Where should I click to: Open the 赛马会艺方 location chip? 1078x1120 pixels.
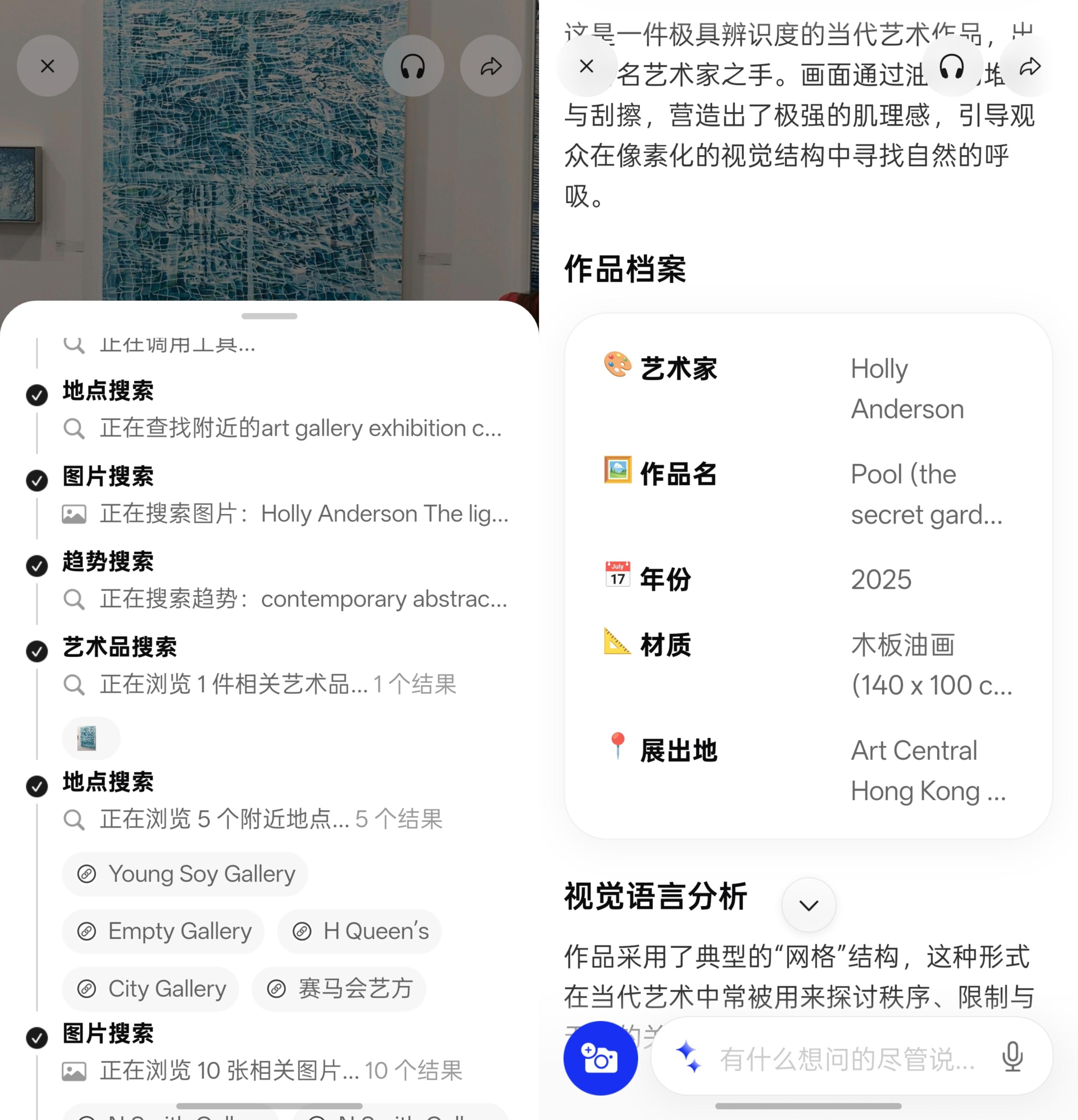tap(339, 989)
